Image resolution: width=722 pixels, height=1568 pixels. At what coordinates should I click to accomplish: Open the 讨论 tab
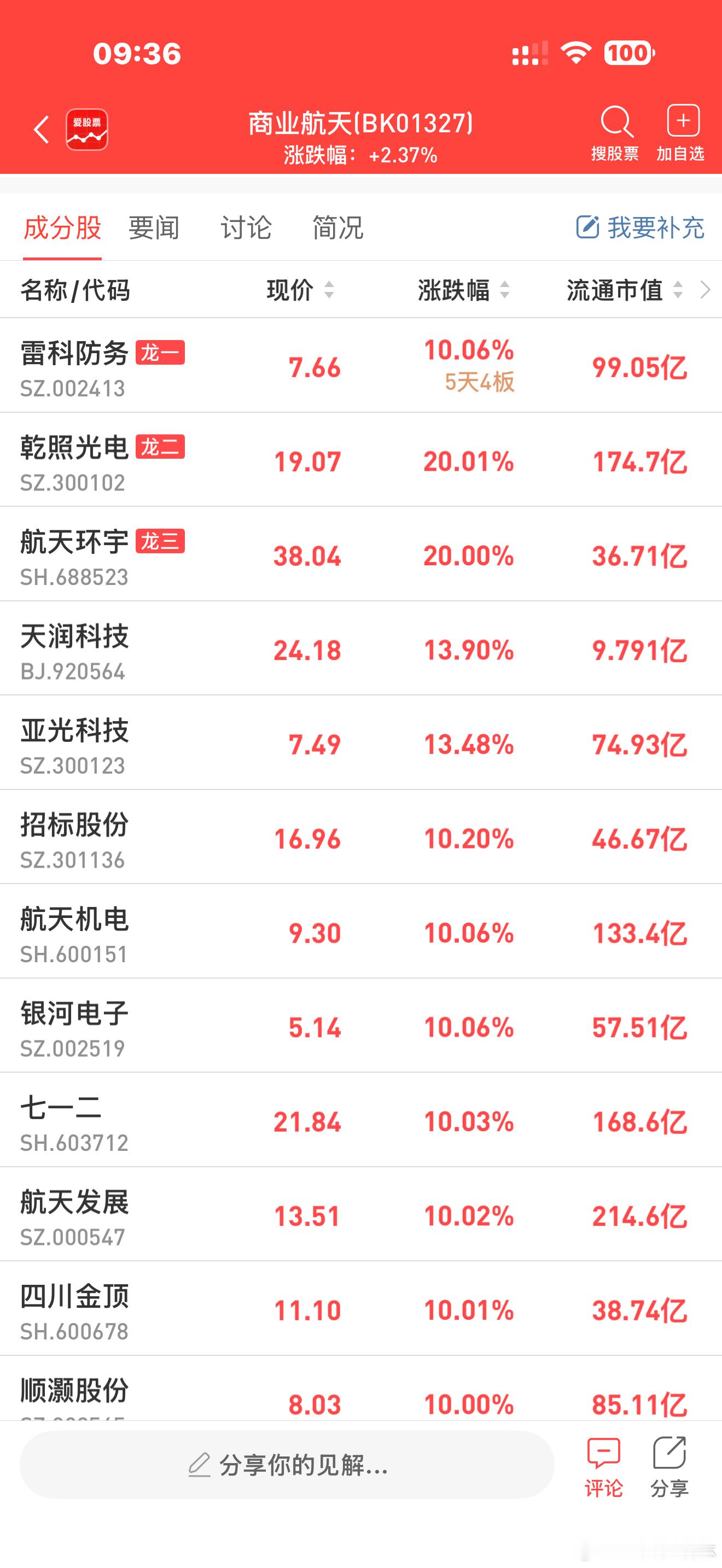click(247, 229)
